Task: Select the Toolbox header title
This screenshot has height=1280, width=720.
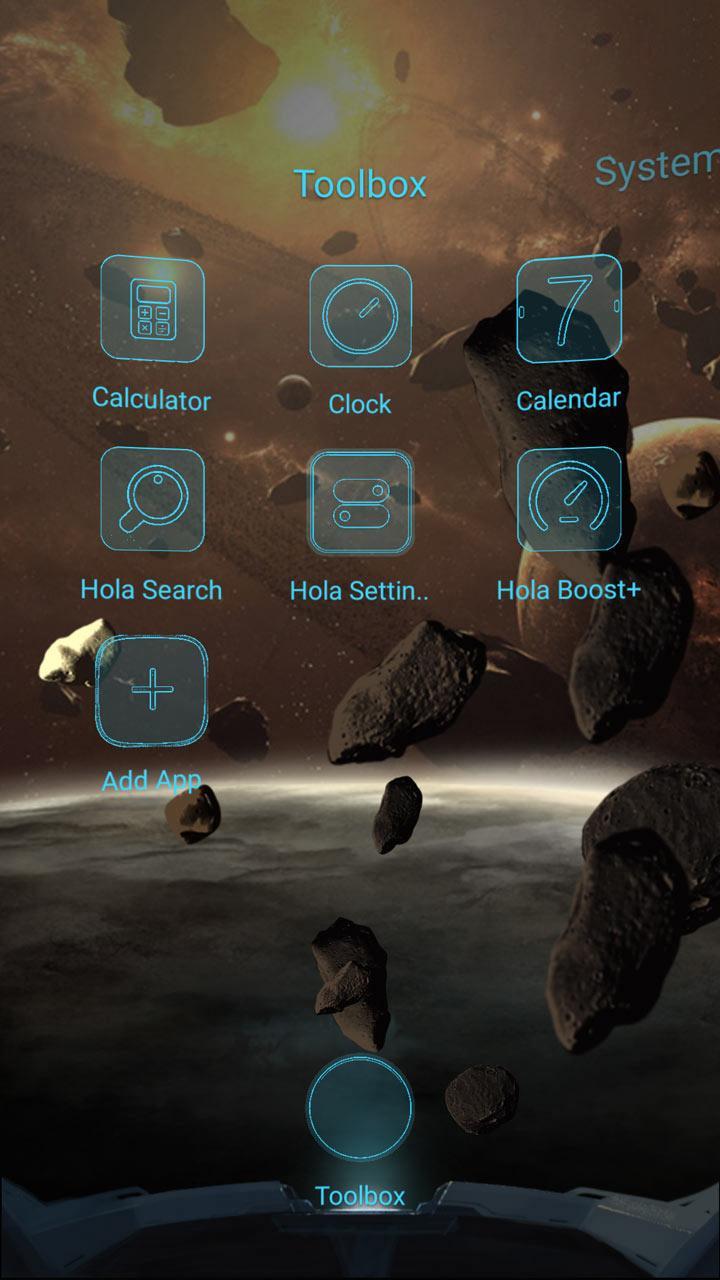Action: (x=358, y=184)
